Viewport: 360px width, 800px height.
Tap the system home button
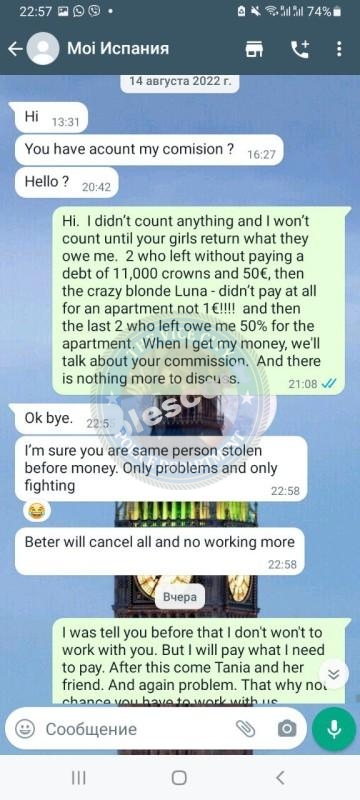[x=179, y=778]
